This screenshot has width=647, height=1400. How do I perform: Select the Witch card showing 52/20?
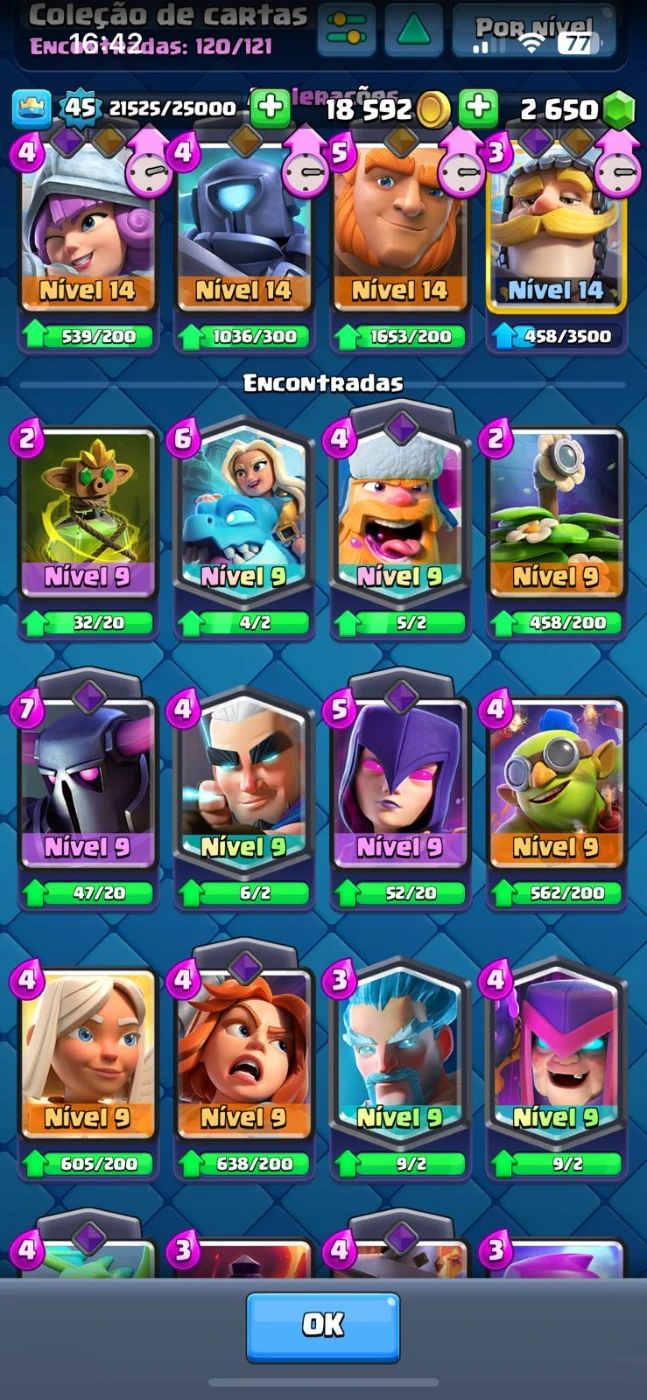point(400,790)
